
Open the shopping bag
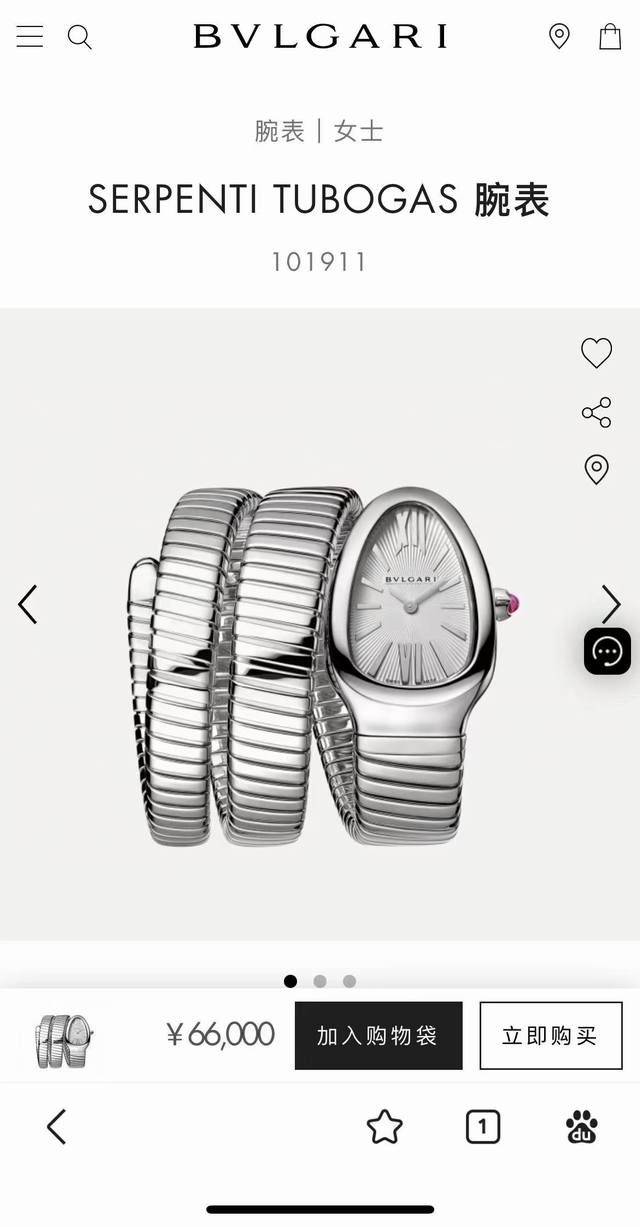[610, 37]
